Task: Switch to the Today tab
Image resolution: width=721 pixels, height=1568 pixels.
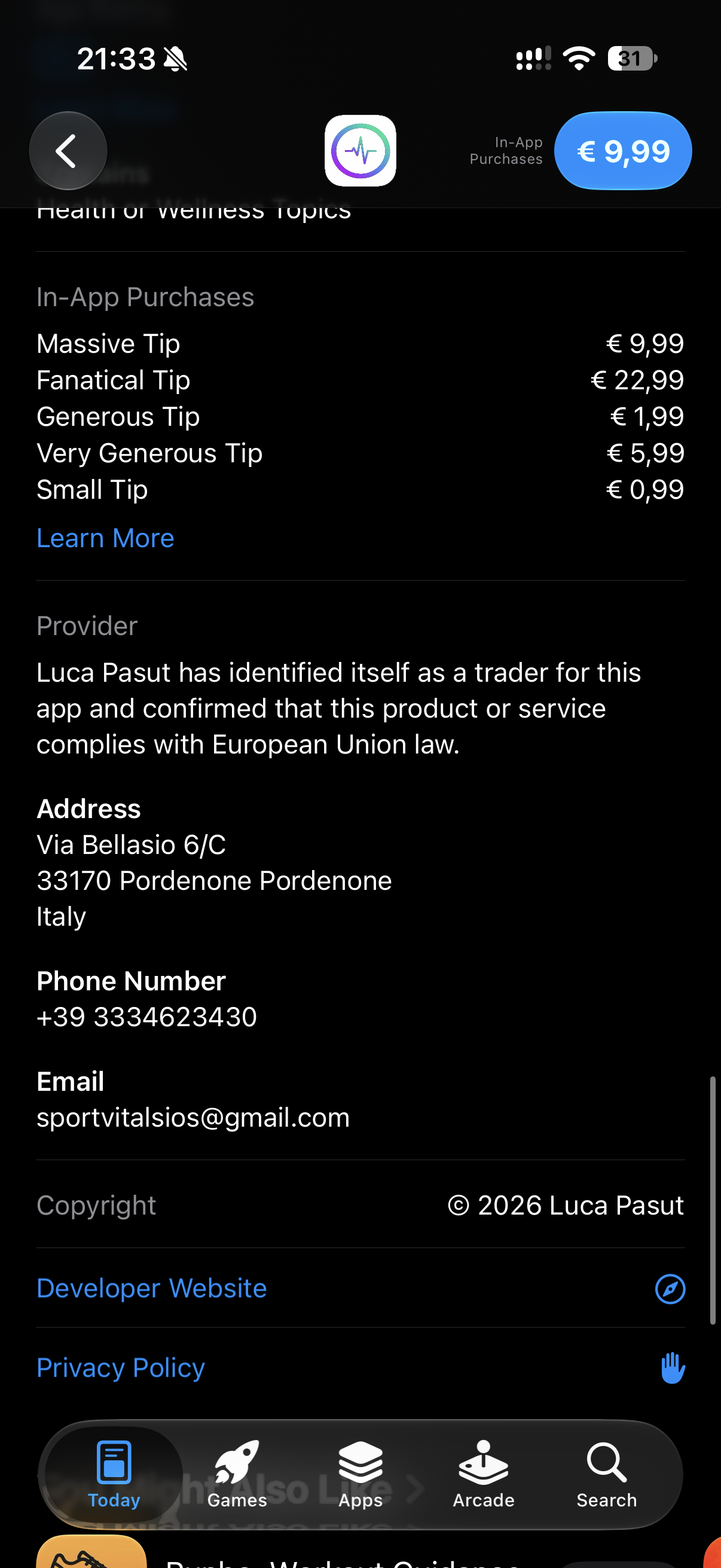Action: pos(114,1474)
